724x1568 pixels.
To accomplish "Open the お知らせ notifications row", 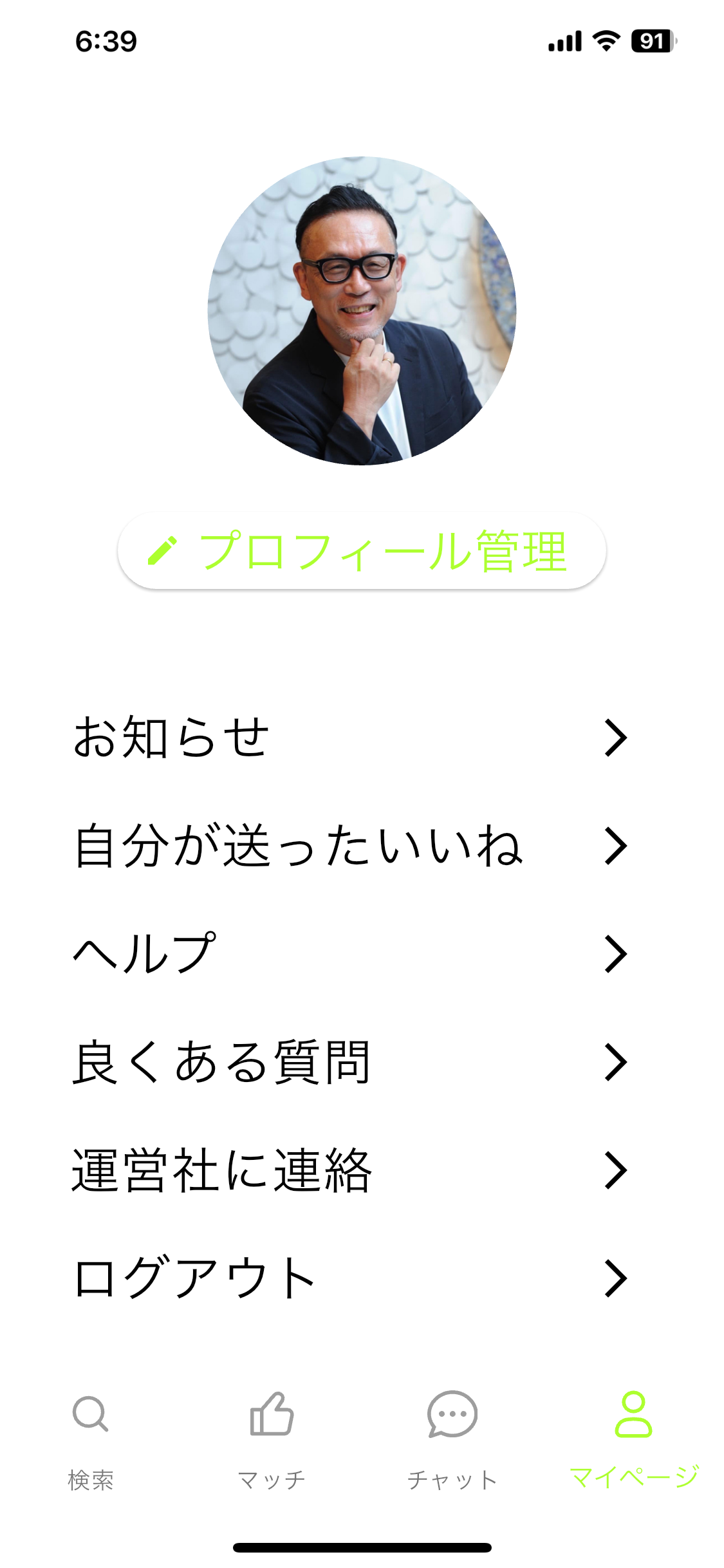I will 351,738.
